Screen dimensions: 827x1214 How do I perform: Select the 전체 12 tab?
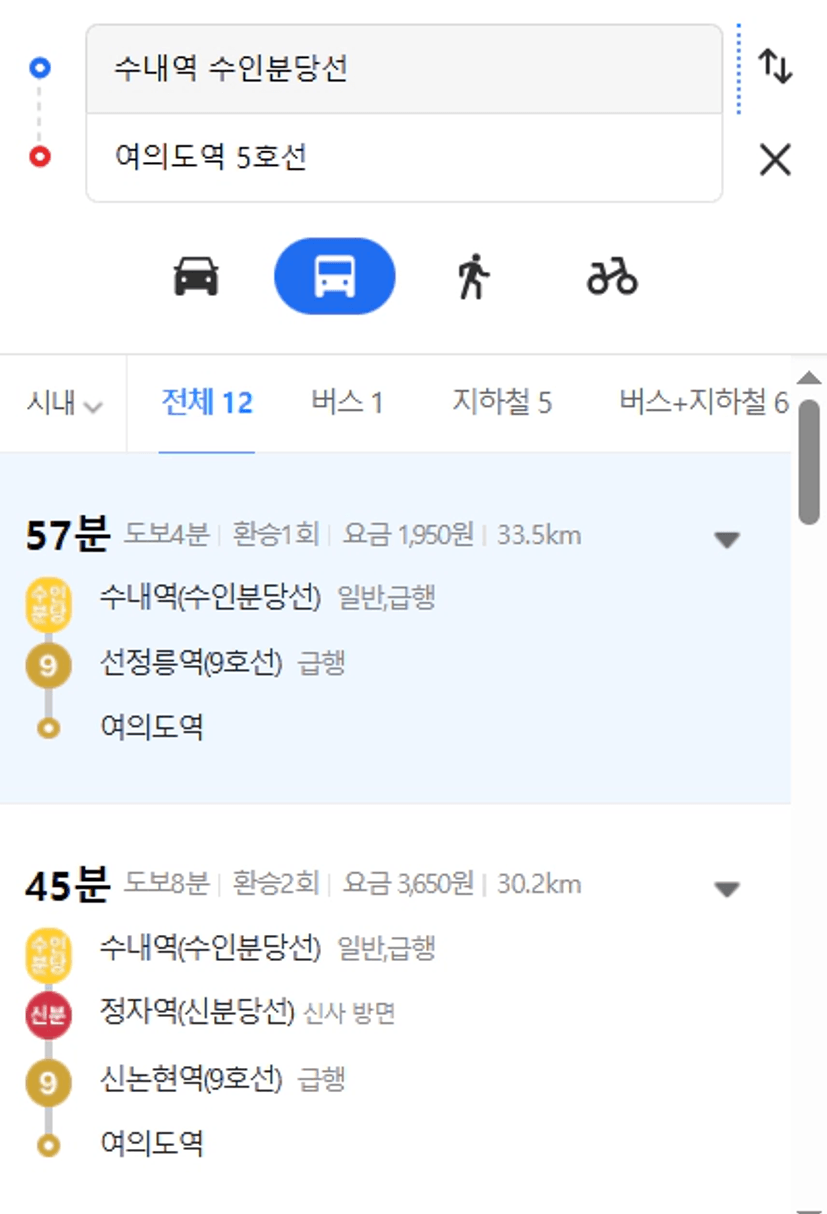(x=207, y=403)
